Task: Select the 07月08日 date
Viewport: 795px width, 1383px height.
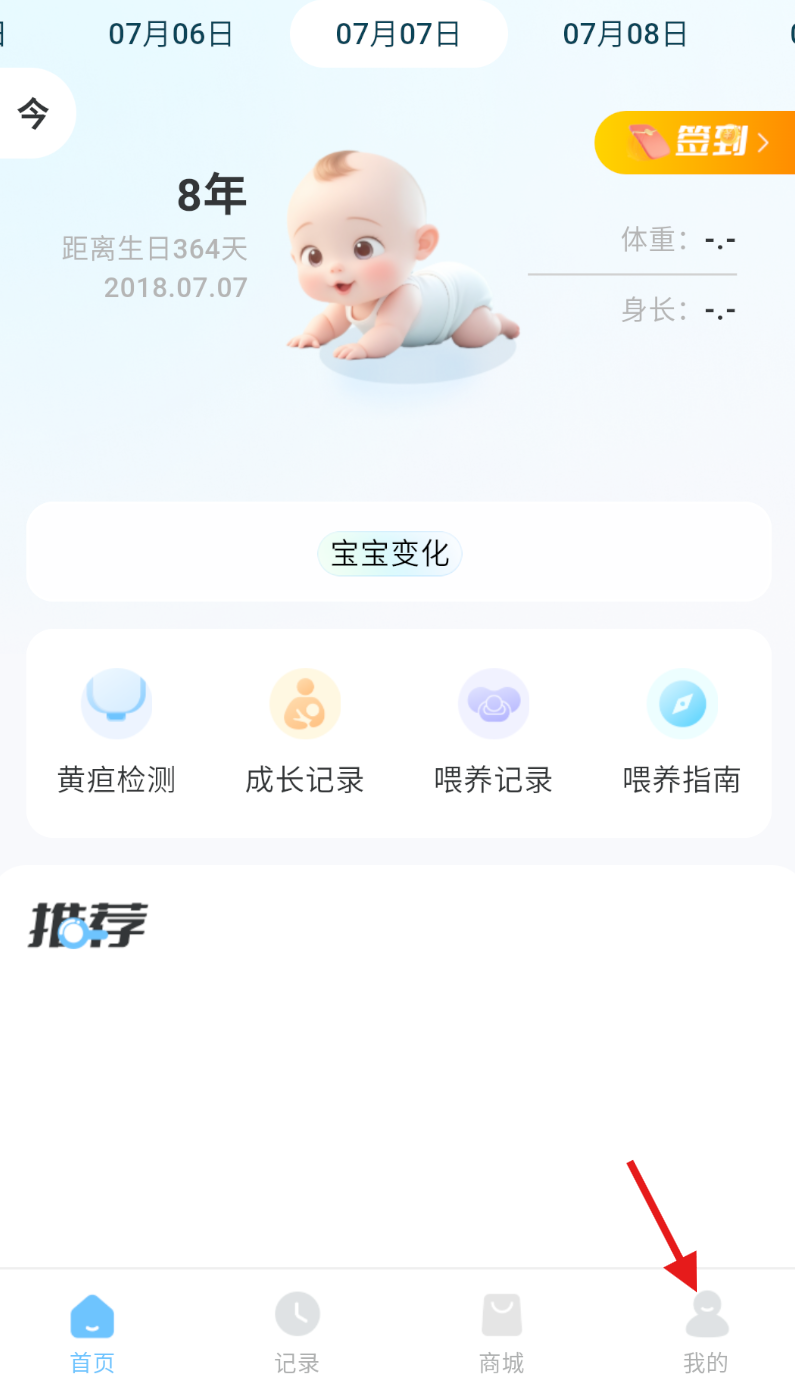Action: pos(625,34)
